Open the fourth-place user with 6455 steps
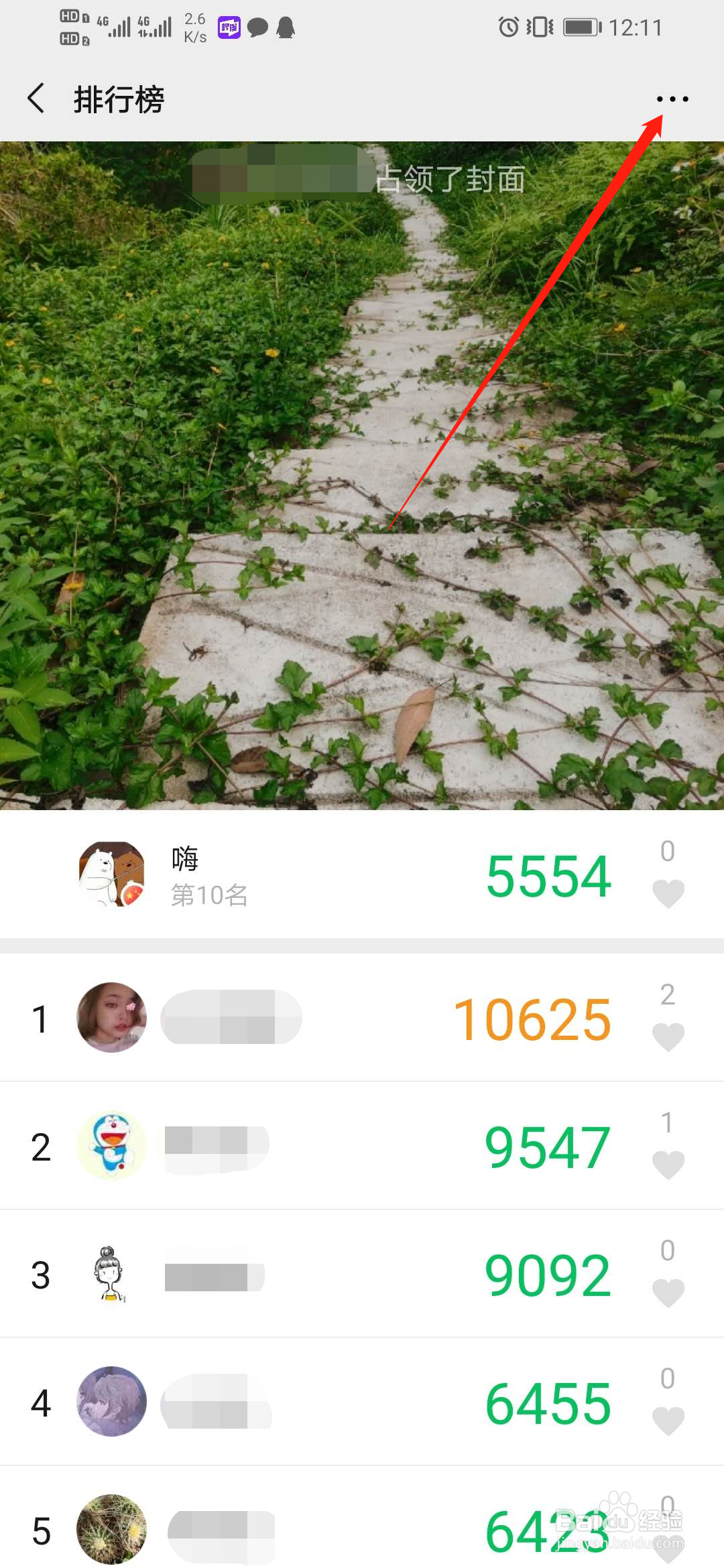This screenshot has height=1568, width=724. click(x=362, y=1401)
